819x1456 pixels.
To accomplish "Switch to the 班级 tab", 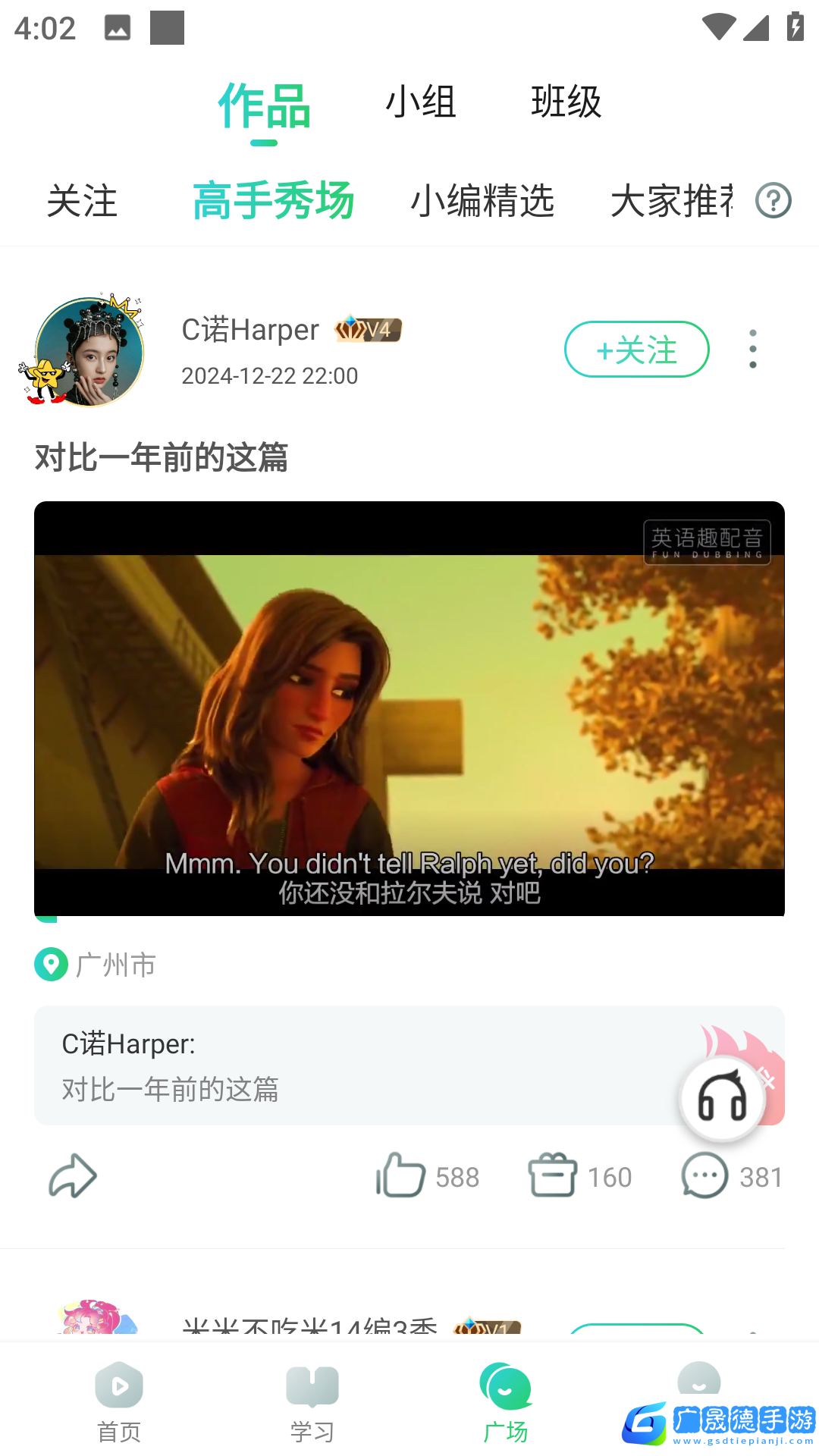I will pos(566,102).
